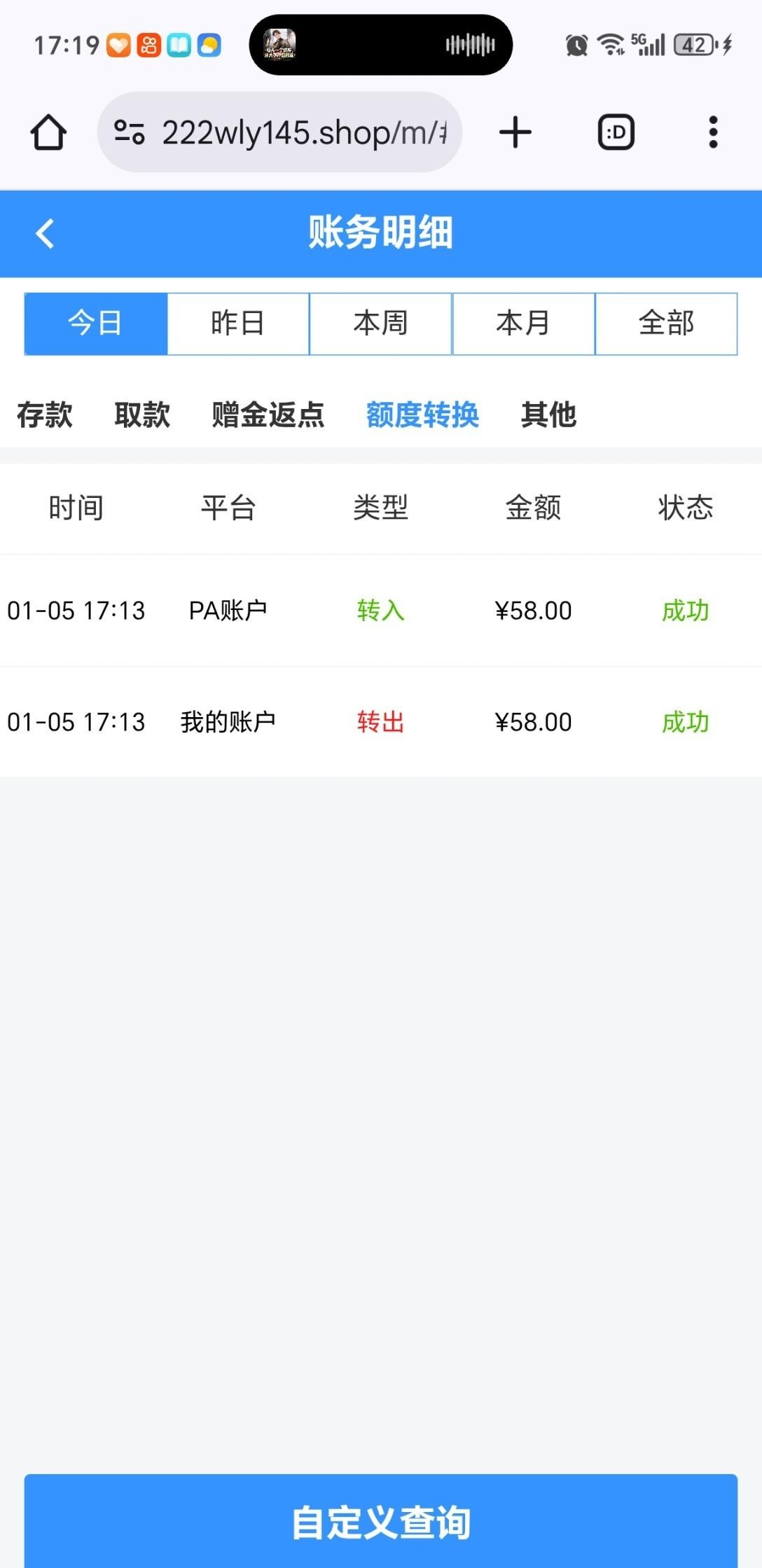Show records for 本月

523,324
